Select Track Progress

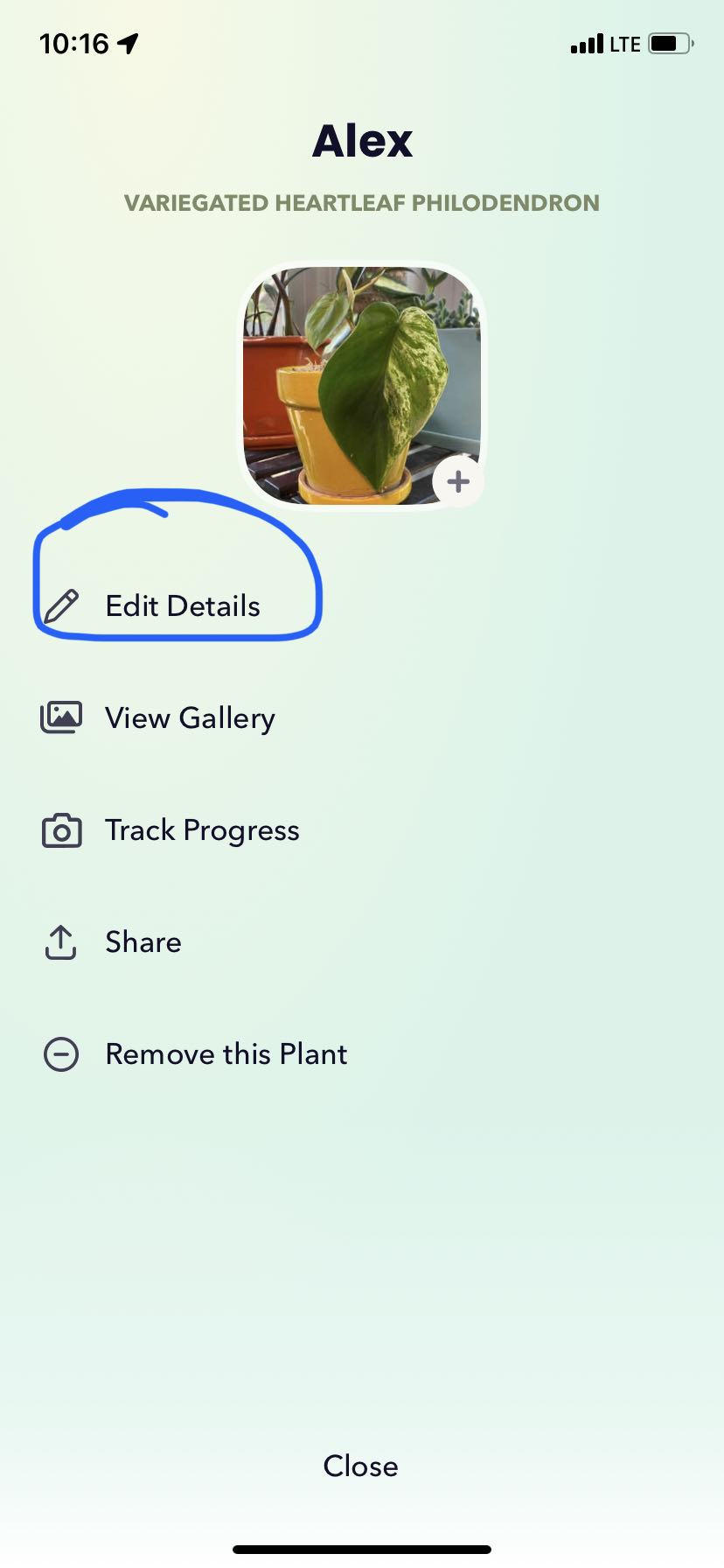click(x=201, y=829)
